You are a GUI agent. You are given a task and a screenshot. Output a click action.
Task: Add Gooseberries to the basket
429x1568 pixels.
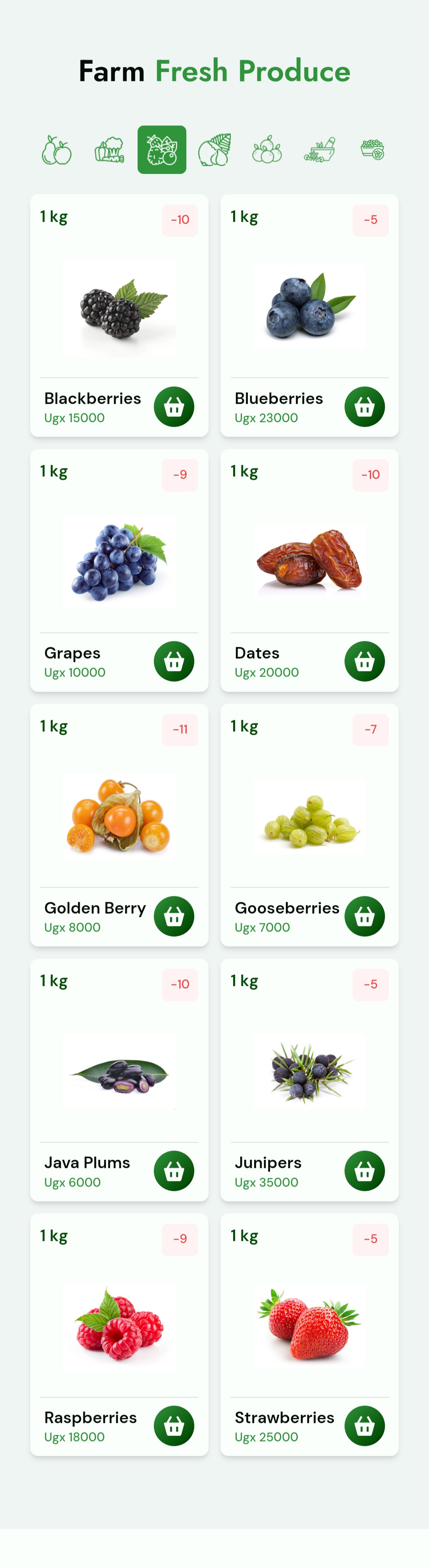tap(364, 916)
